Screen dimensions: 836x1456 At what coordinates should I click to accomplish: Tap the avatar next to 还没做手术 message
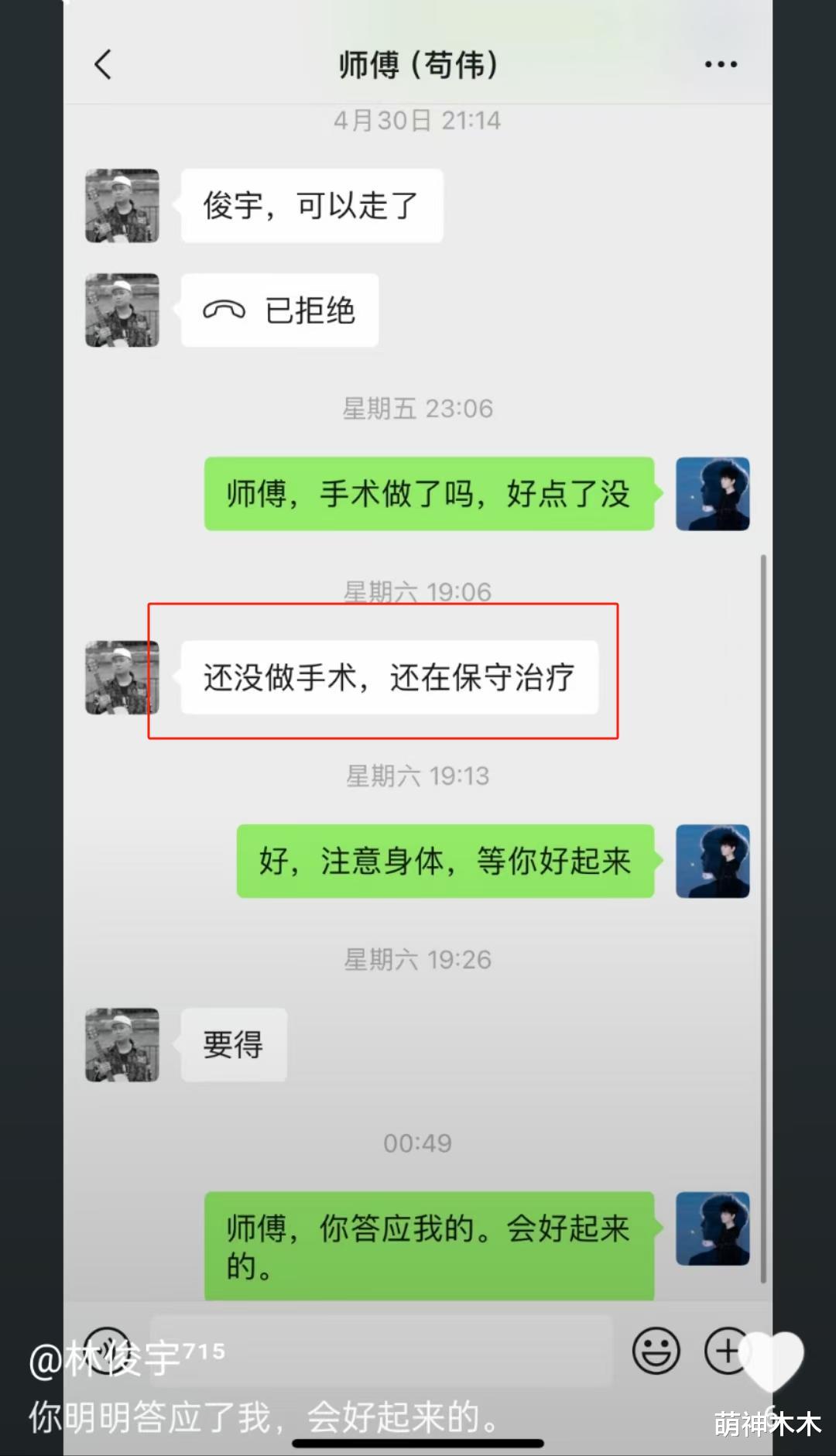click(121, 676)
